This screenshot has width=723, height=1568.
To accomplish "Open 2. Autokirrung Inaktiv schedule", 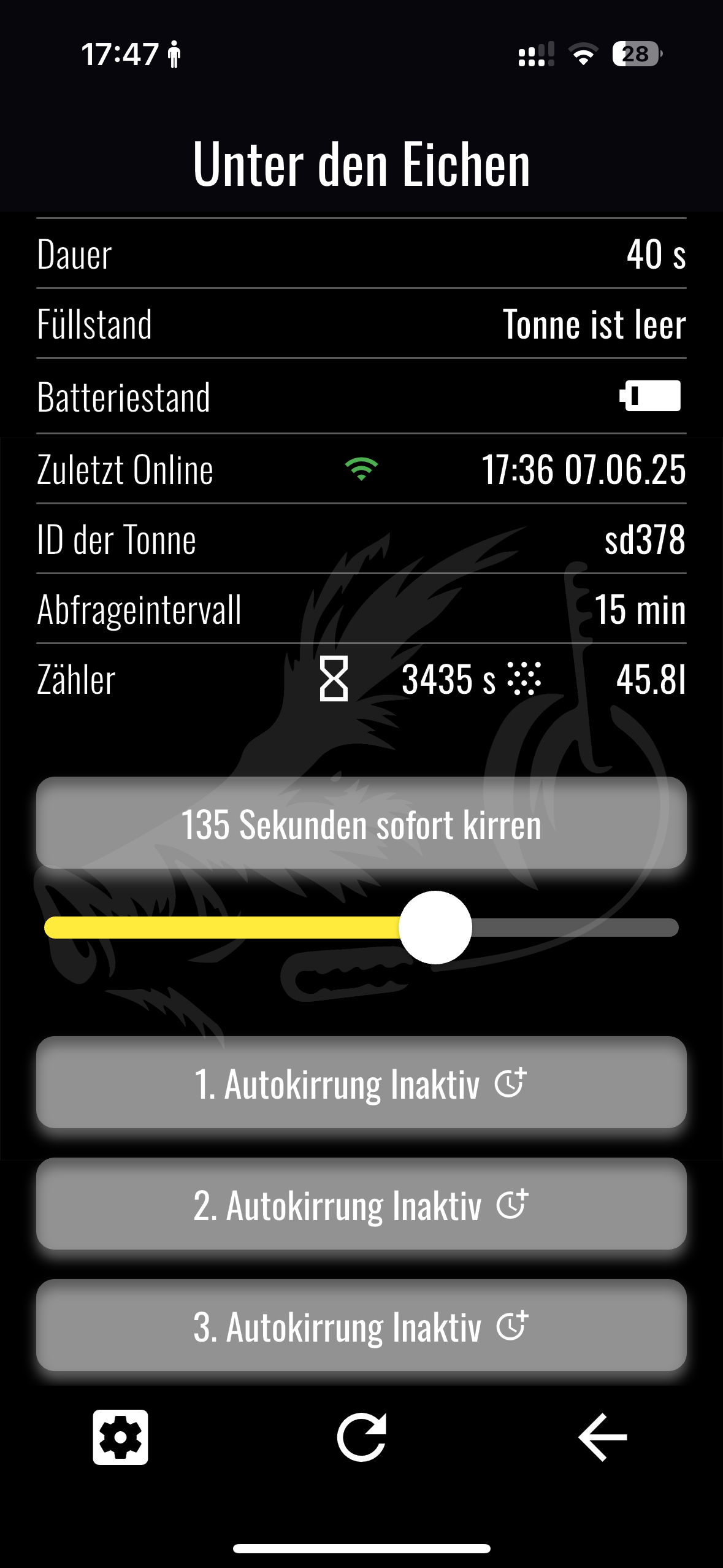I will click(361, 1204).
